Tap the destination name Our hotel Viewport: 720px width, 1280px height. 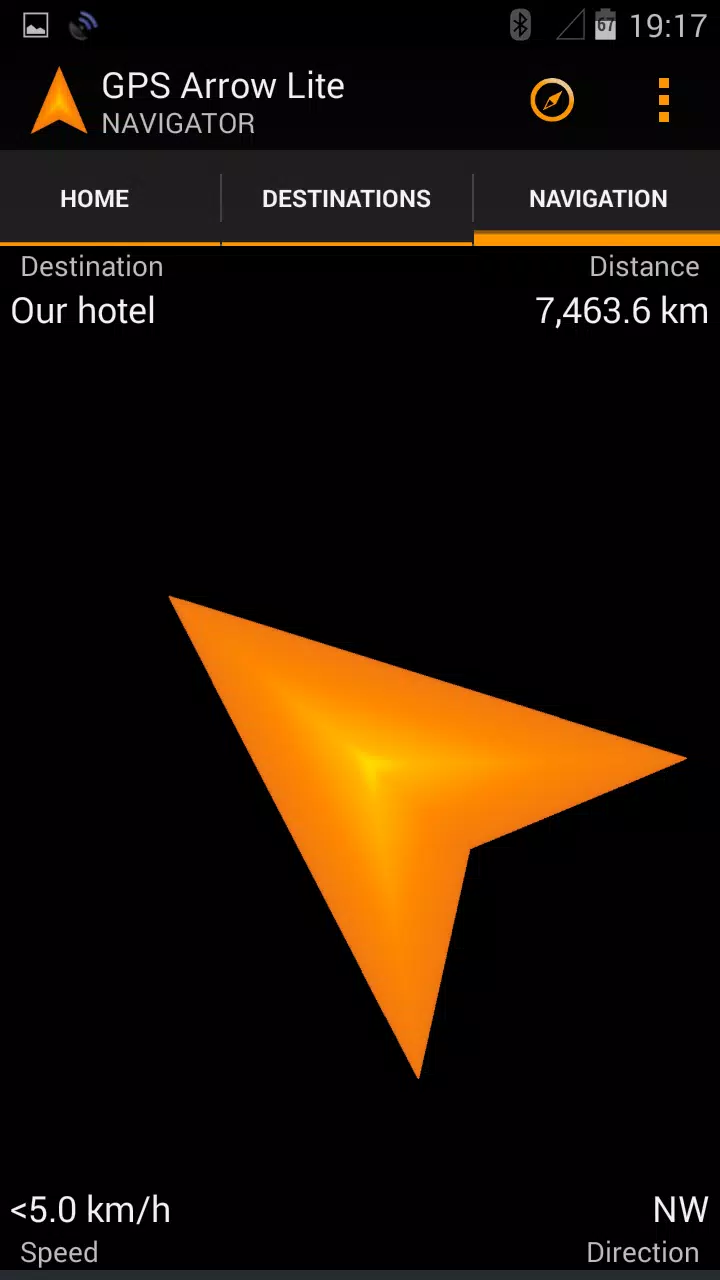(82, 311)
